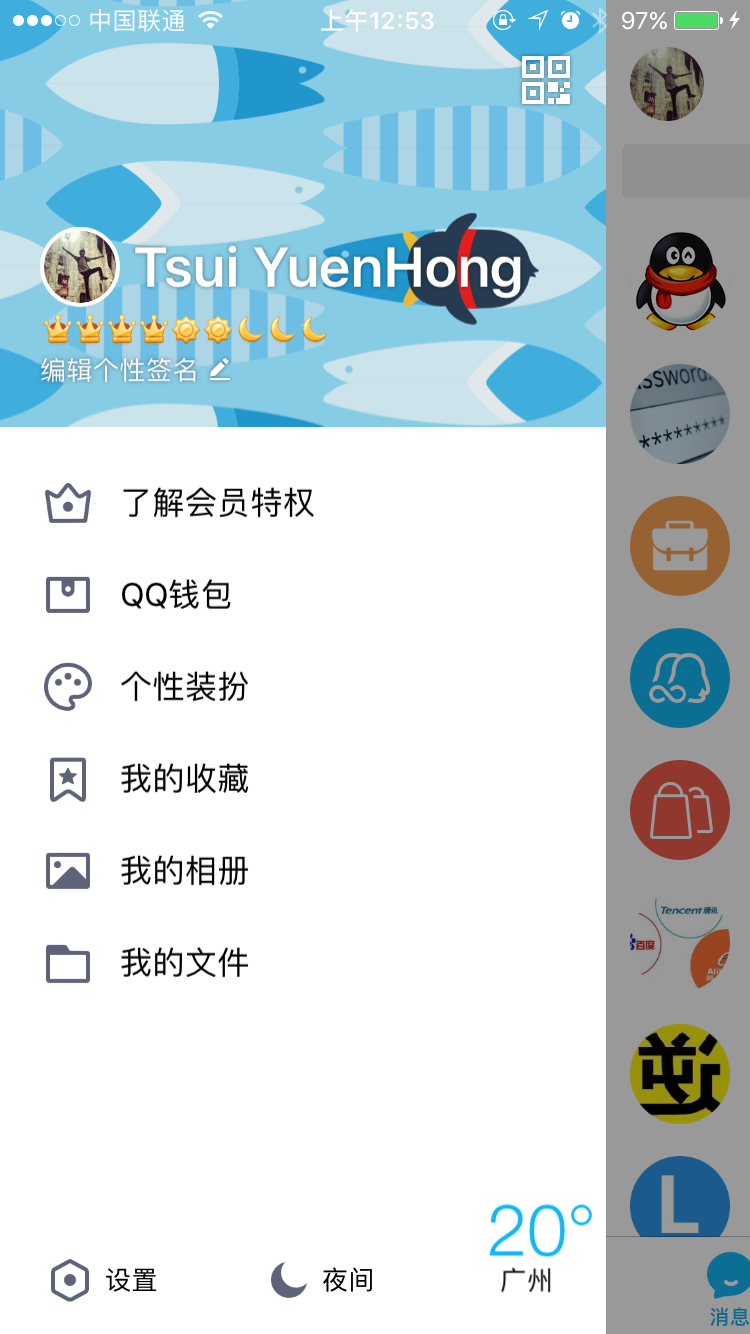Browse 我的文件 files

click(184, 963)
